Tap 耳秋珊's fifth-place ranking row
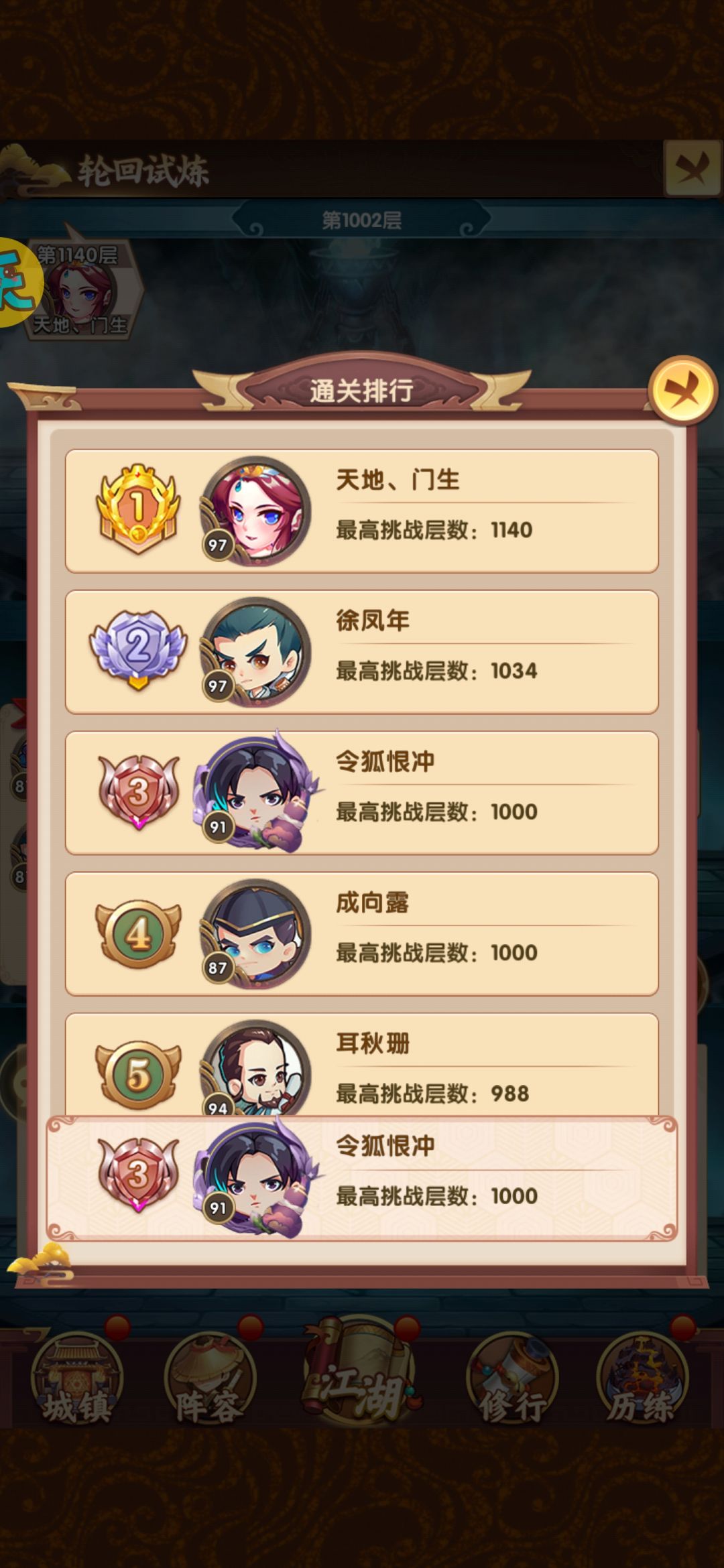 coord(362,1064)
